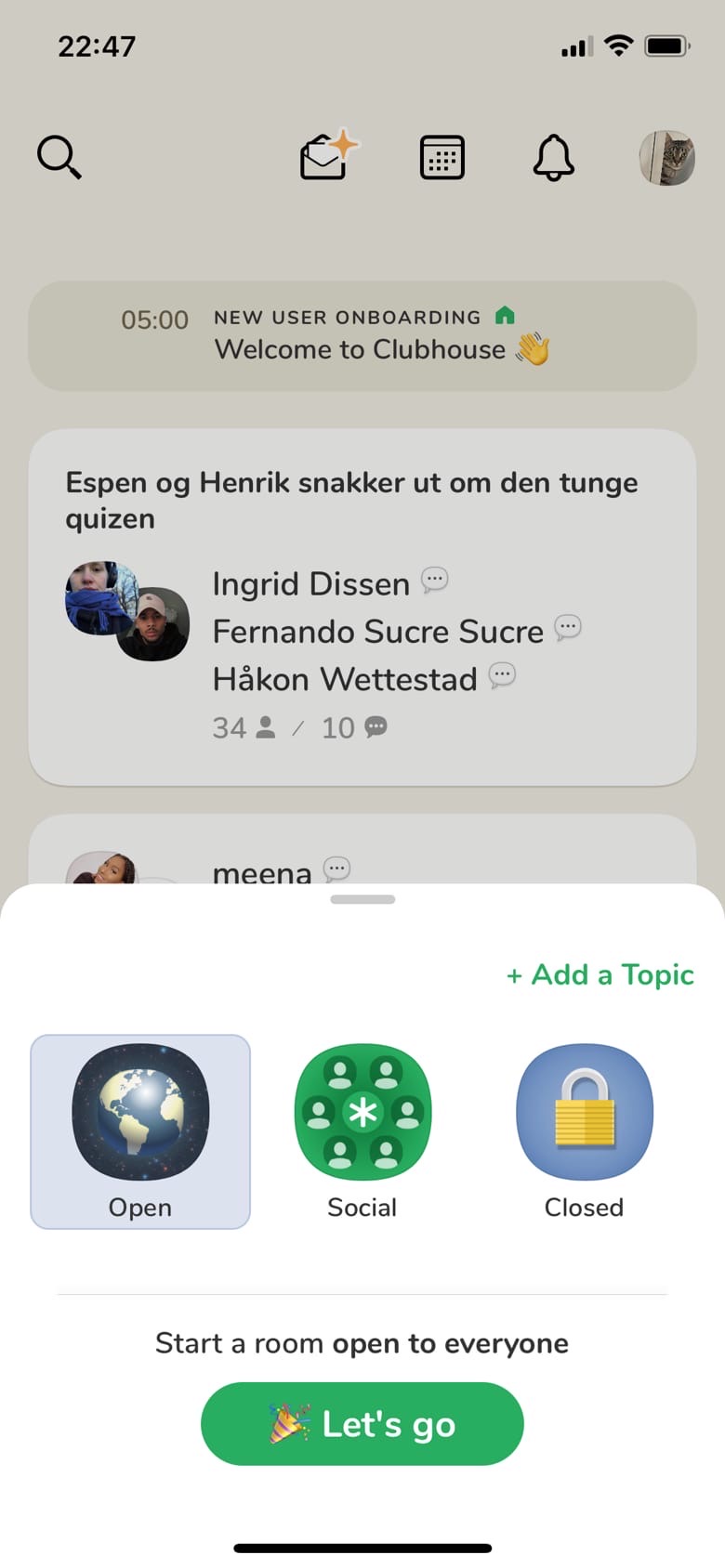Select the Open room type
The image size is (725, 1568).
click(x=140, y=1130)
